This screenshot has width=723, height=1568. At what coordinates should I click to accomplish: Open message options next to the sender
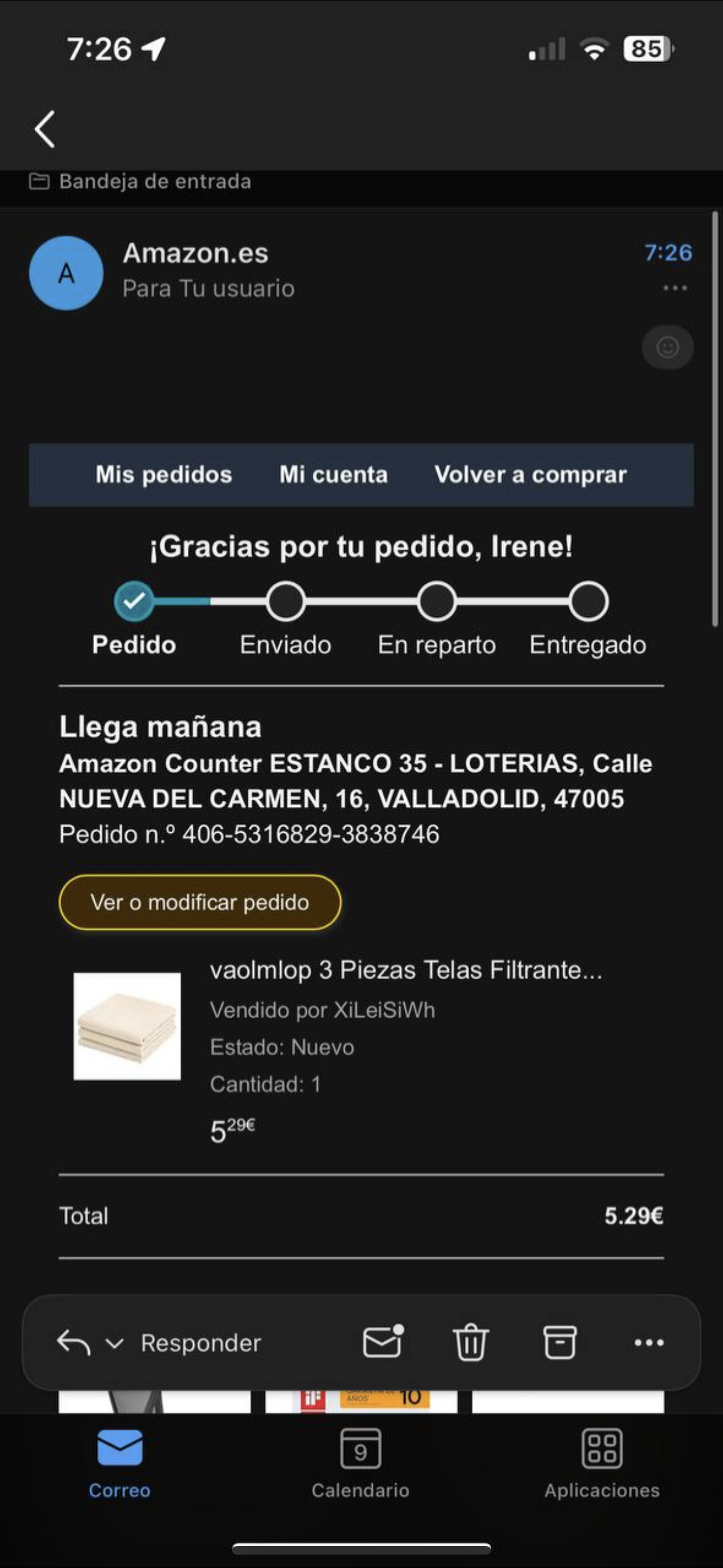pos(675,288)
